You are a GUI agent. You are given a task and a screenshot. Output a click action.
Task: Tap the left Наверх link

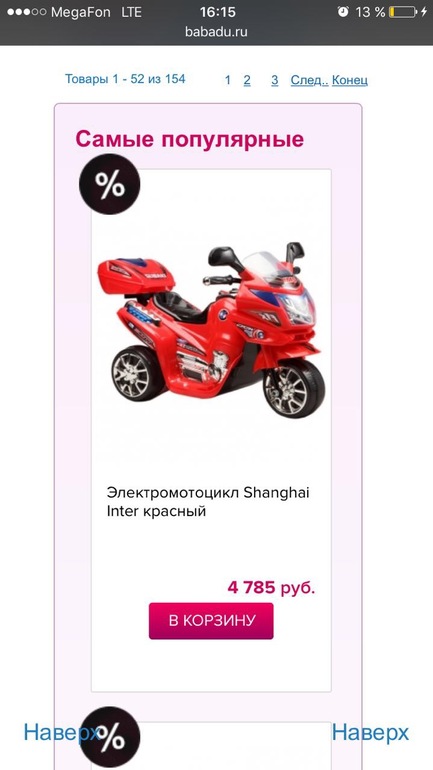(61, 733)
